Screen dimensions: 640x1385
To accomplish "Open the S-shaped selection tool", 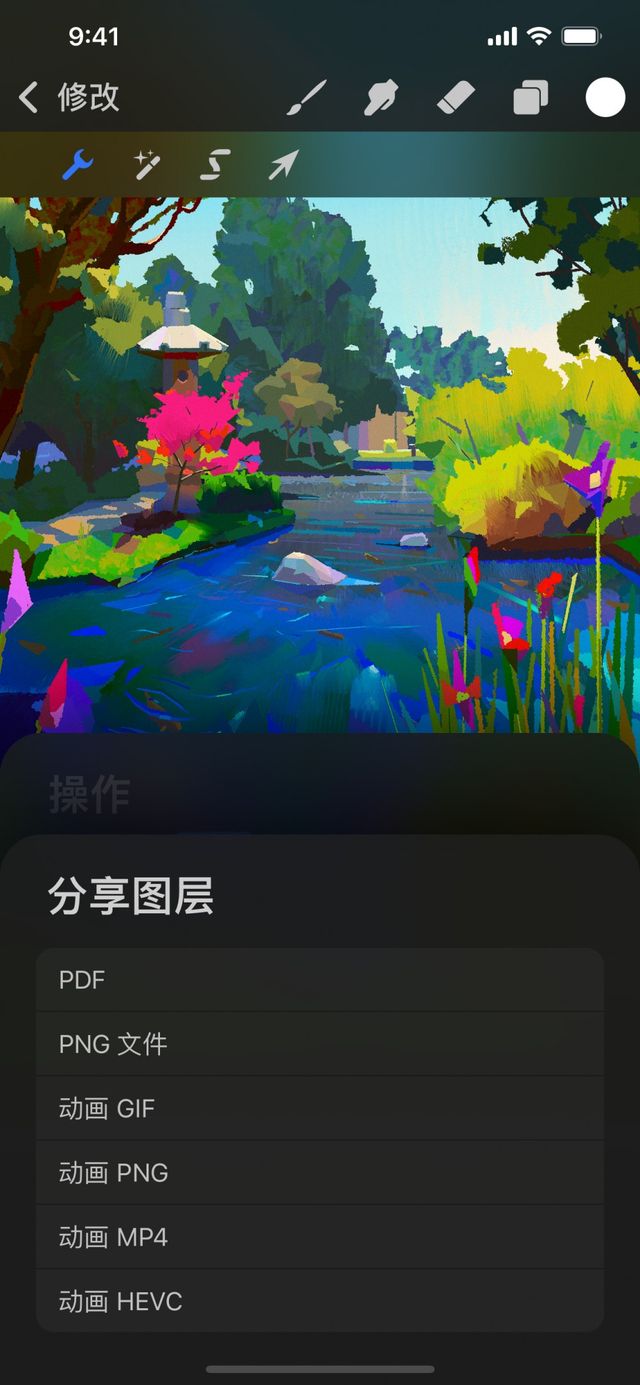I will coord(215,164).
